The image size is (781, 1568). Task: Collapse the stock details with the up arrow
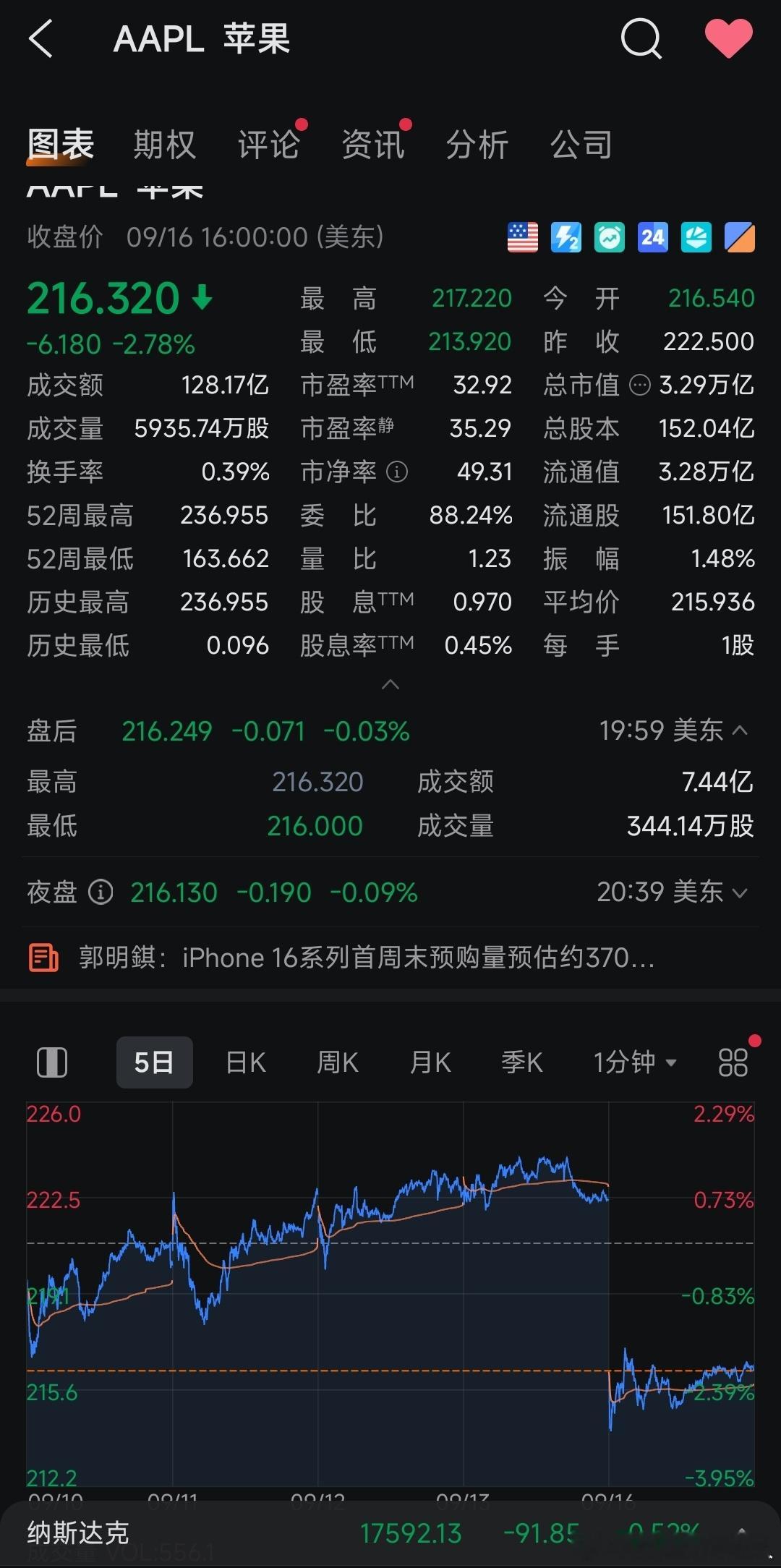point(390,685)
